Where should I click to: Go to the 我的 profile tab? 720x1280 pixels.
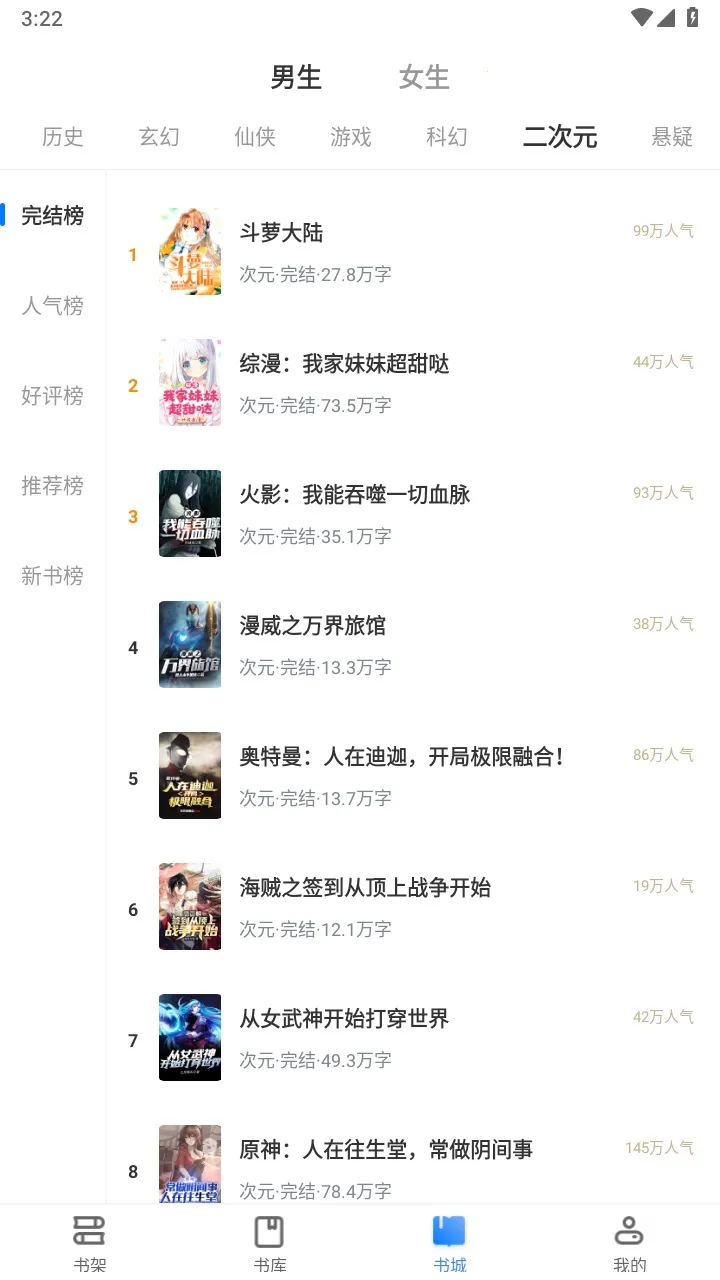click(630, 1243)
